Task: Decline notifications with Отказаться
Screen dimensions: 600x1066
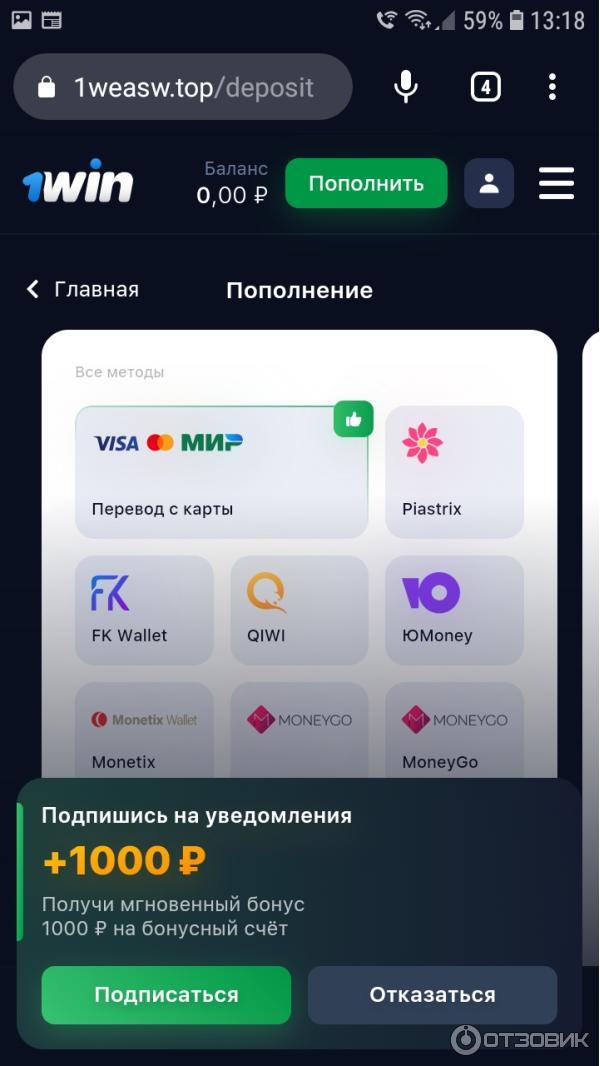Action: [x=432, y=995]
